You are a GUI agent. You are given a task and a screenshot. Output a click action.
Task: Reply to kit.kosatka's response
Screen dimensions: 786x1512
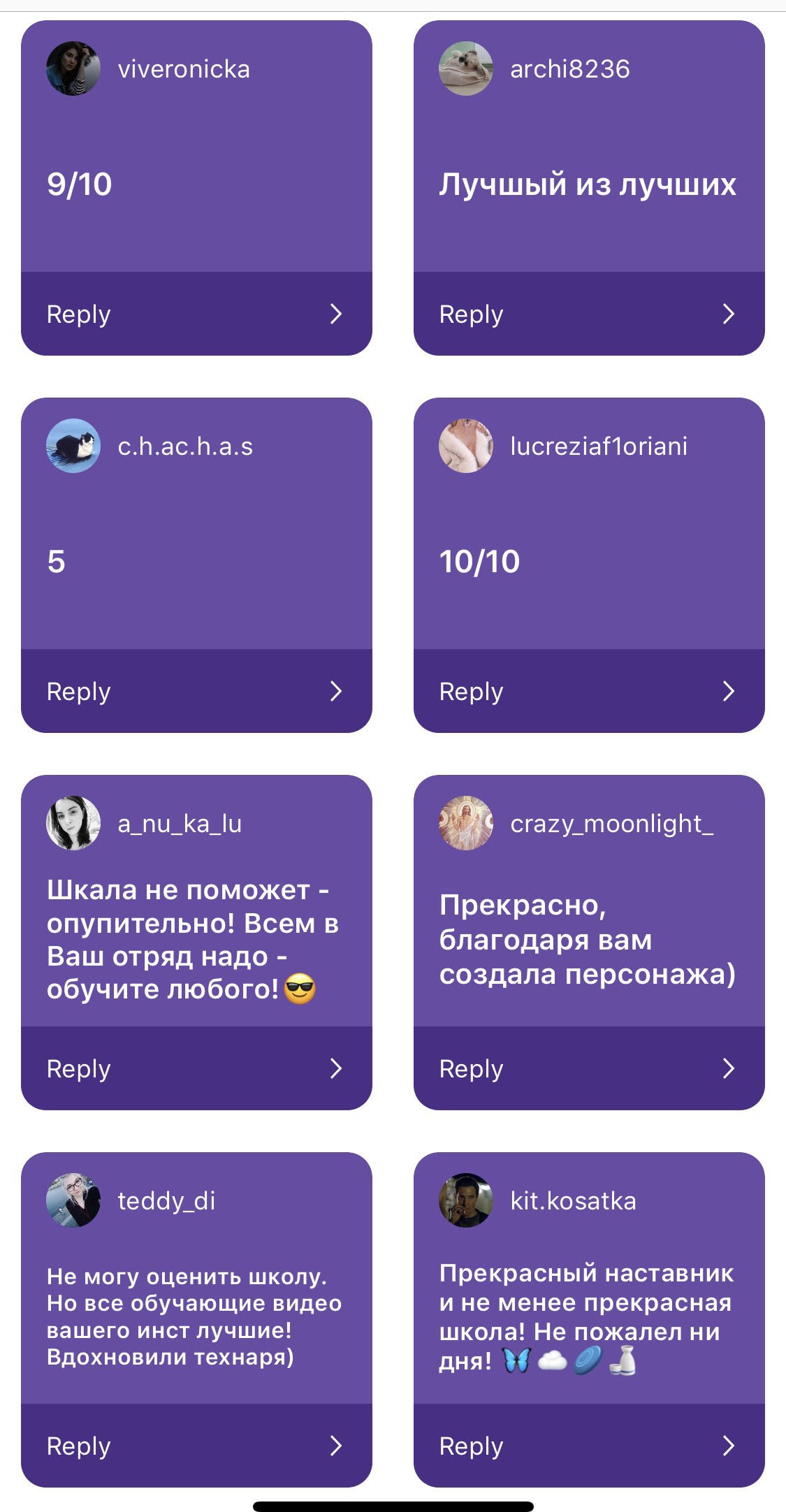(x=589, y=1446)
